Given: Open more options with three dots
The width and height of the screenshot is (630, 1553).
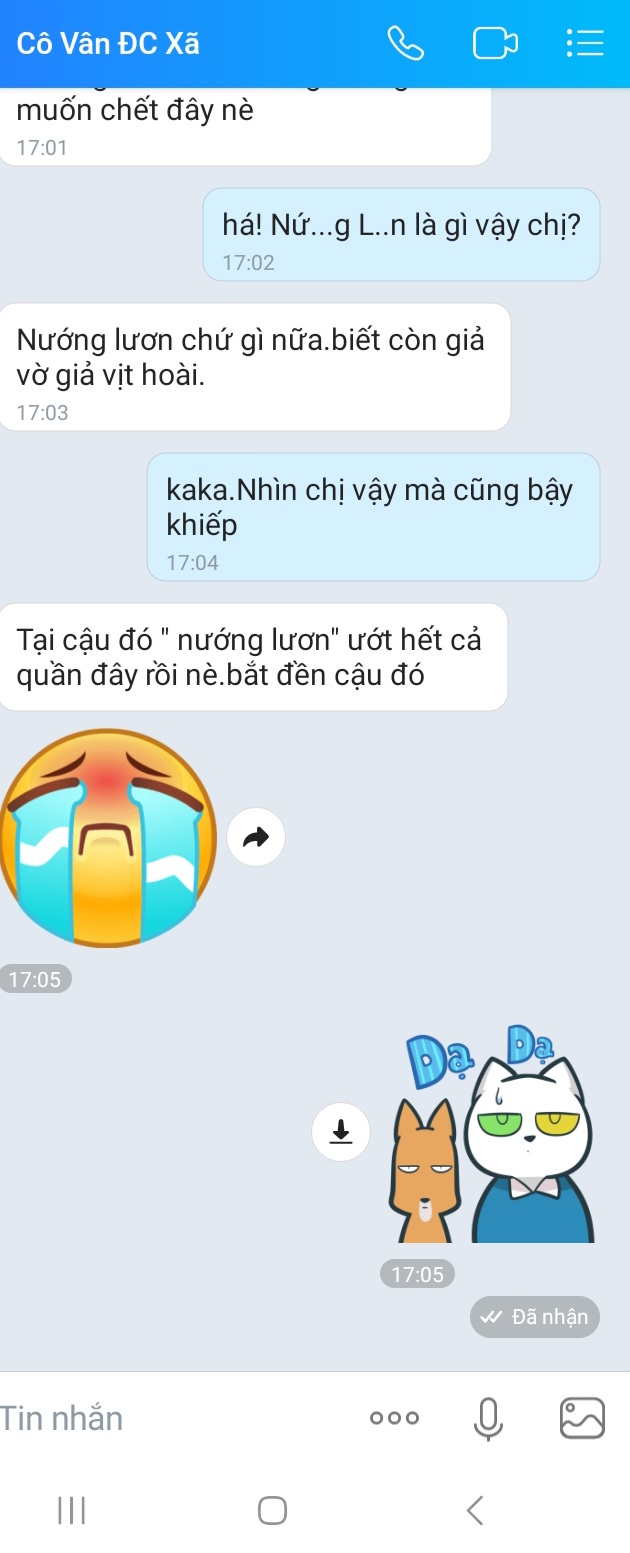Looking at the screenshot, I should 394,1417.
